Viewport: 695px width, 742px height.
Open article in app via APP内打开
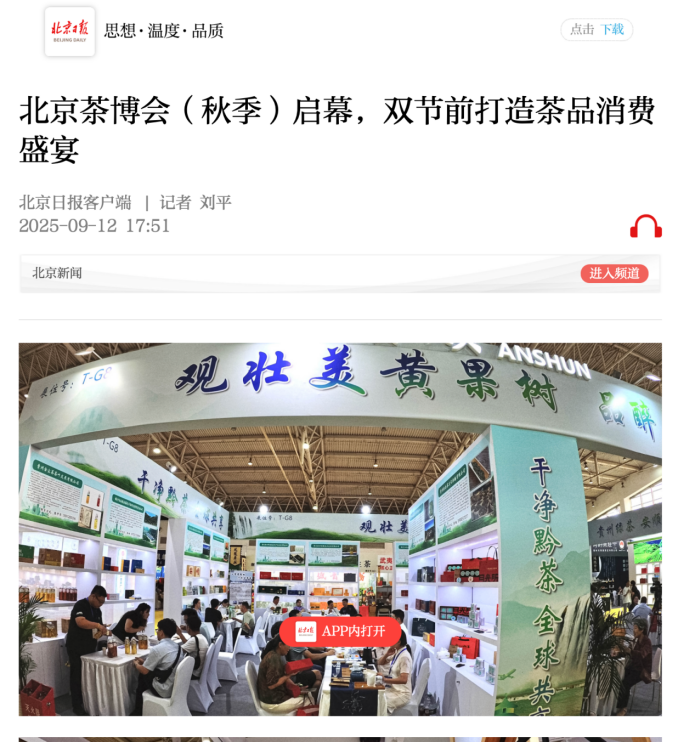pos(341,631)
